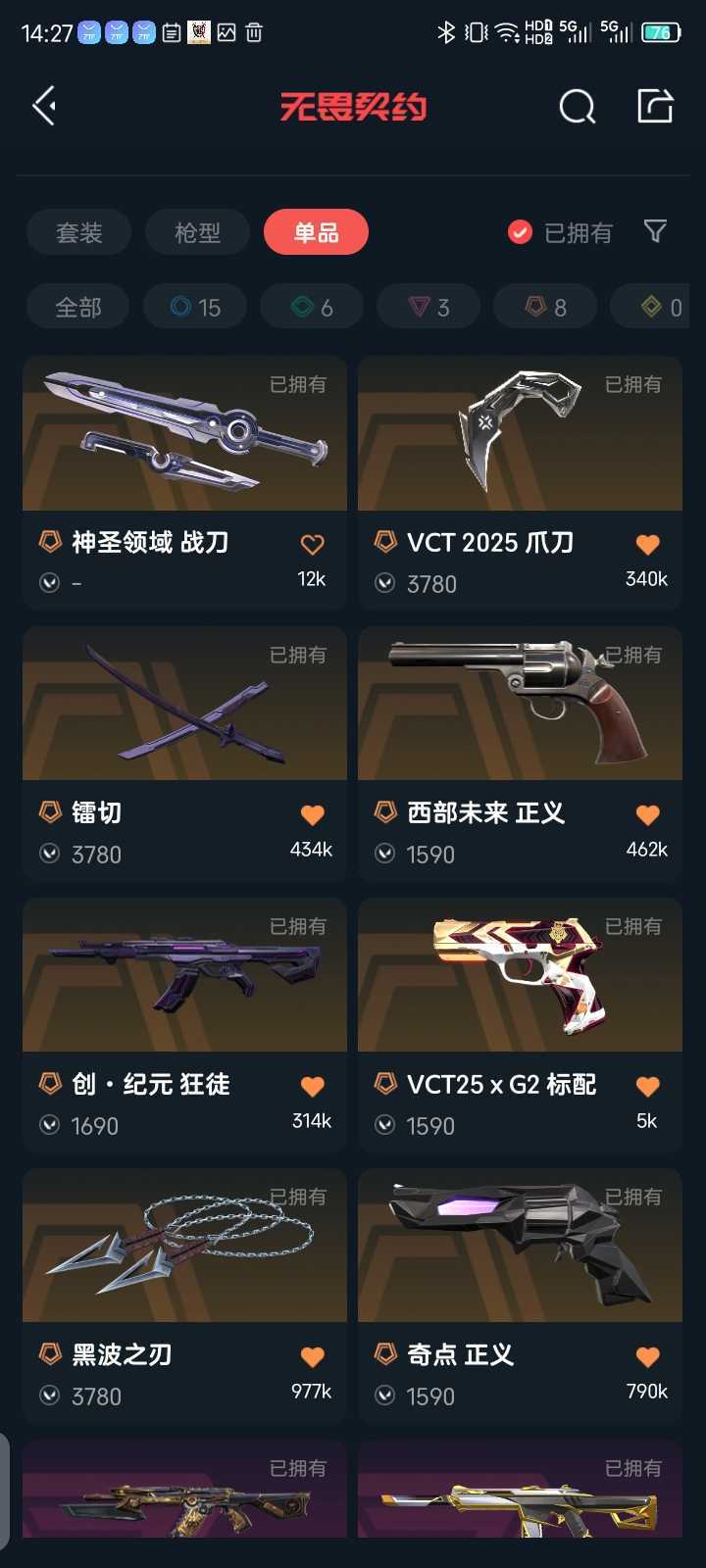This screenshot has height=1568, width=706.
Task: Unlike the 西部未来 正义 skin
Action: click(647, 814)
